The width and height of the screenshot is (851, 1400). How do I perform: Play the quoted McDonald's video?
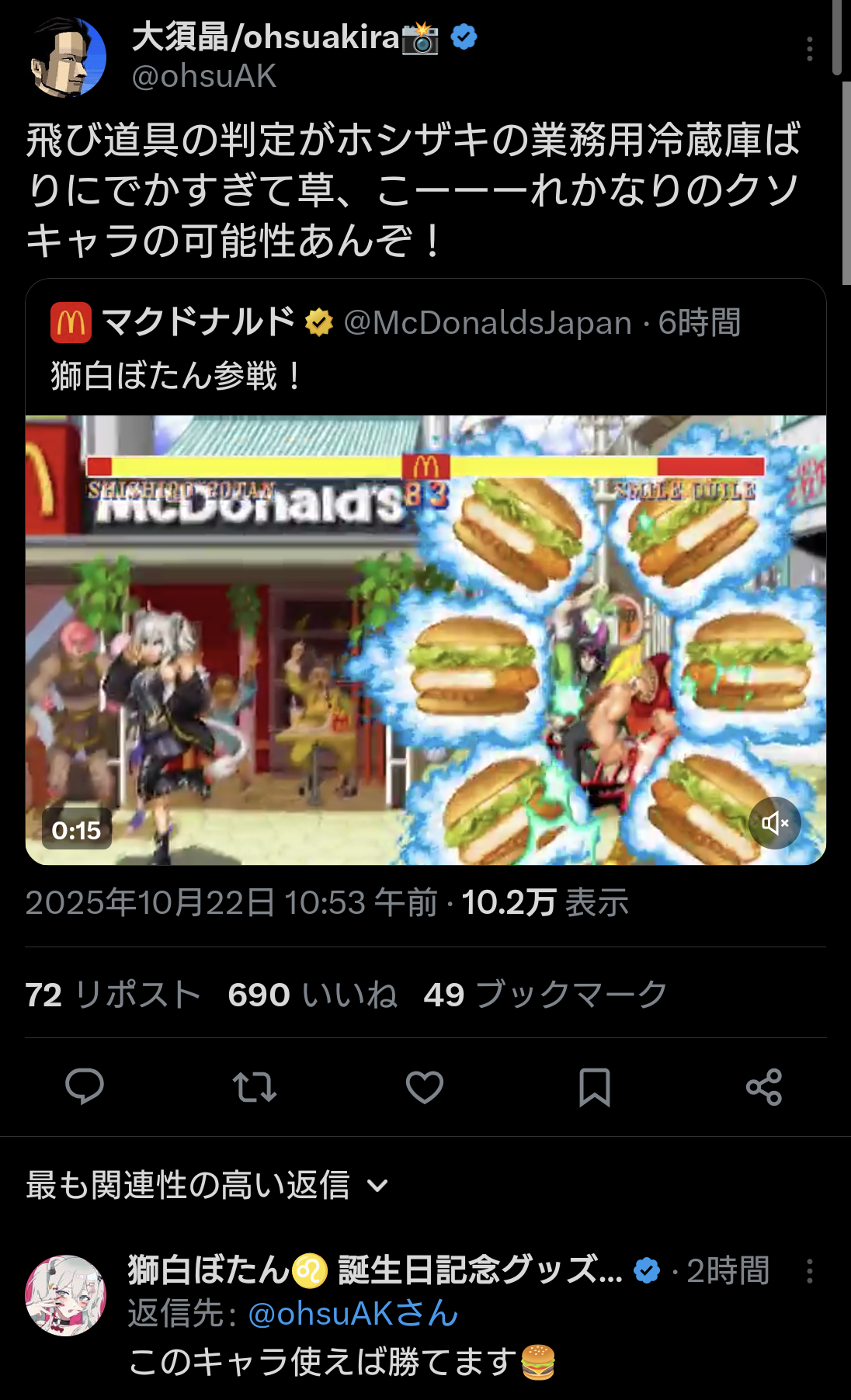coord(425,640)
